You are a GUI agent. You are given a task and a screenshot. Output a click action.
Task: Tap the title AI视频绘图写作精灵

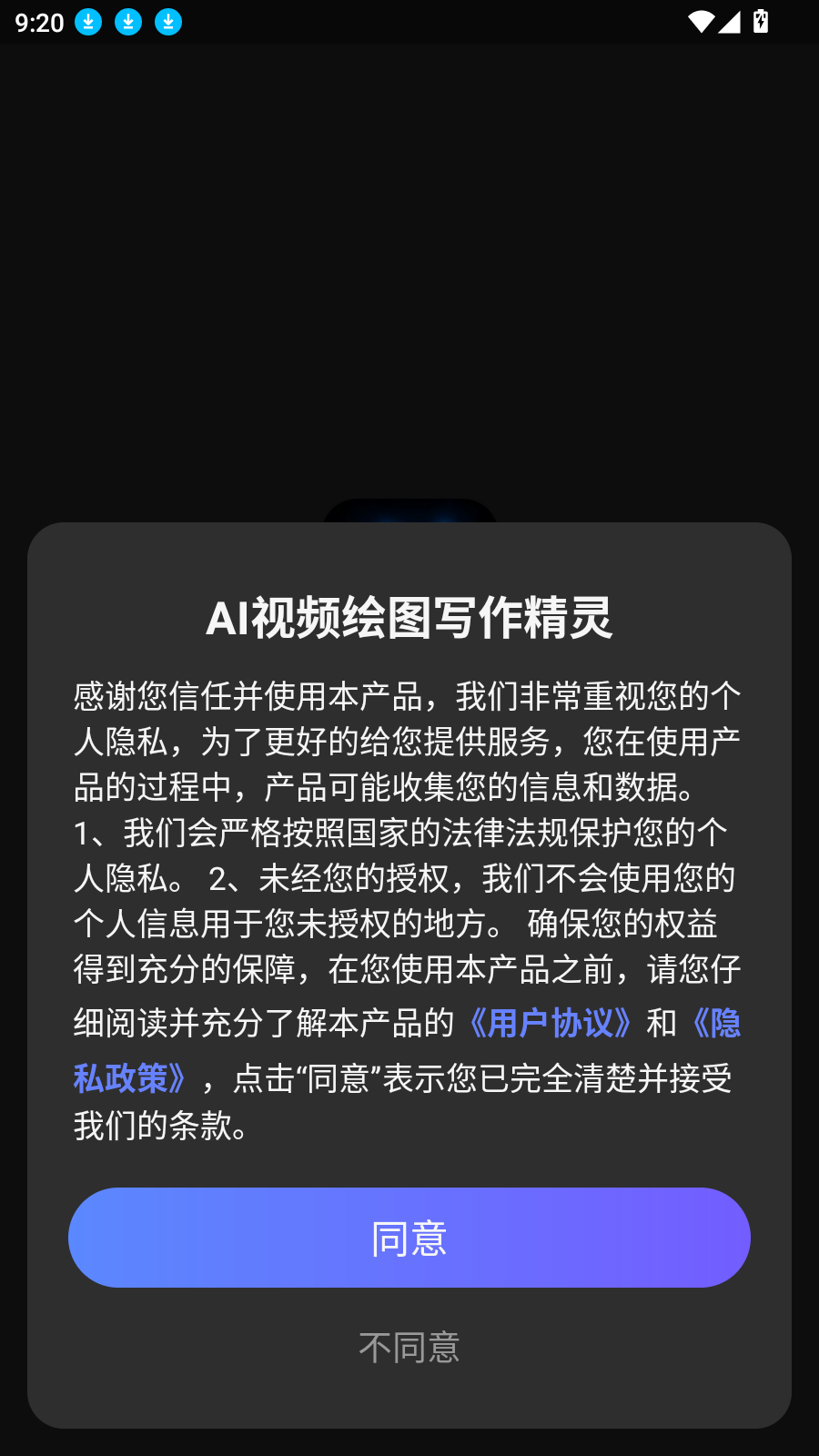409,617
